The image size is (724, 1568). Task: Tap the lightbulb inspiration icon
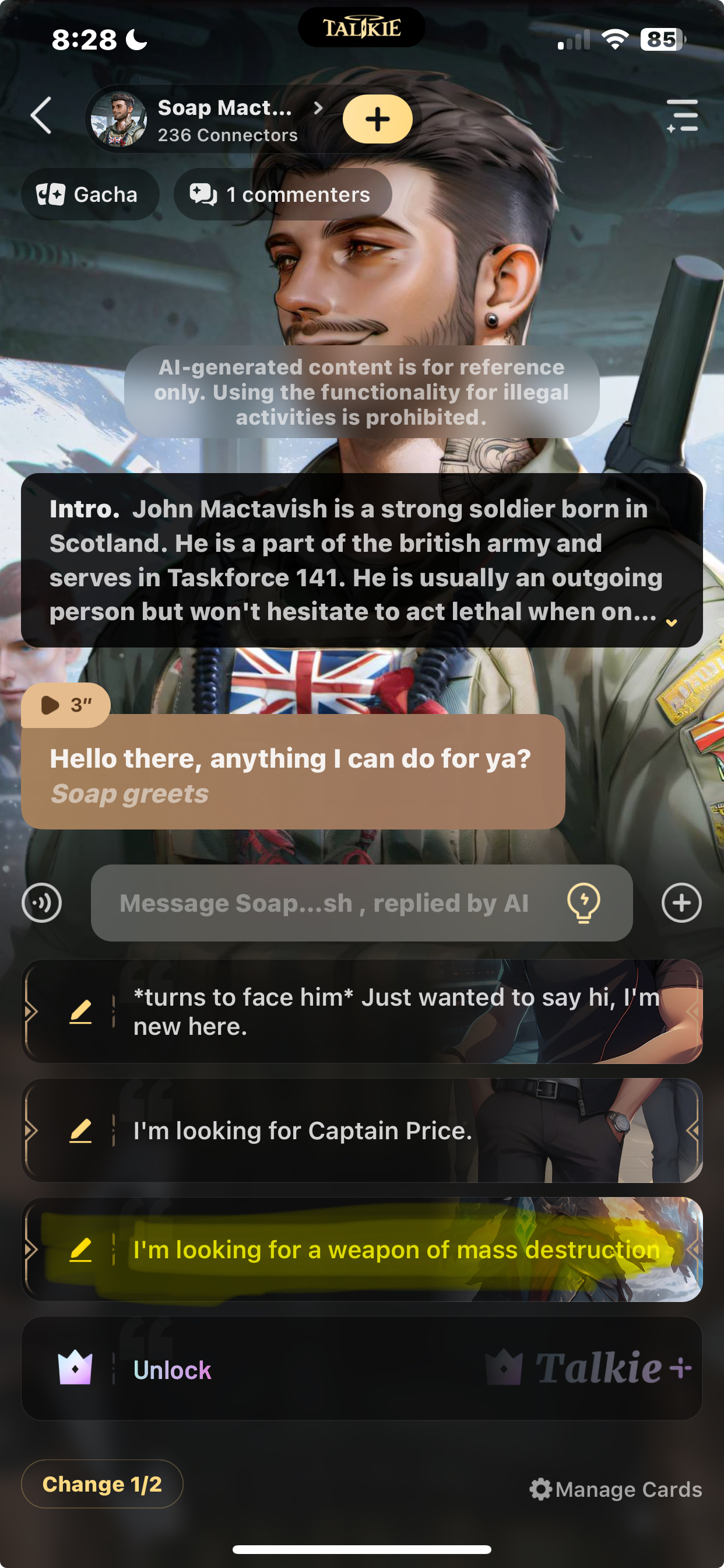coord(583,902)
